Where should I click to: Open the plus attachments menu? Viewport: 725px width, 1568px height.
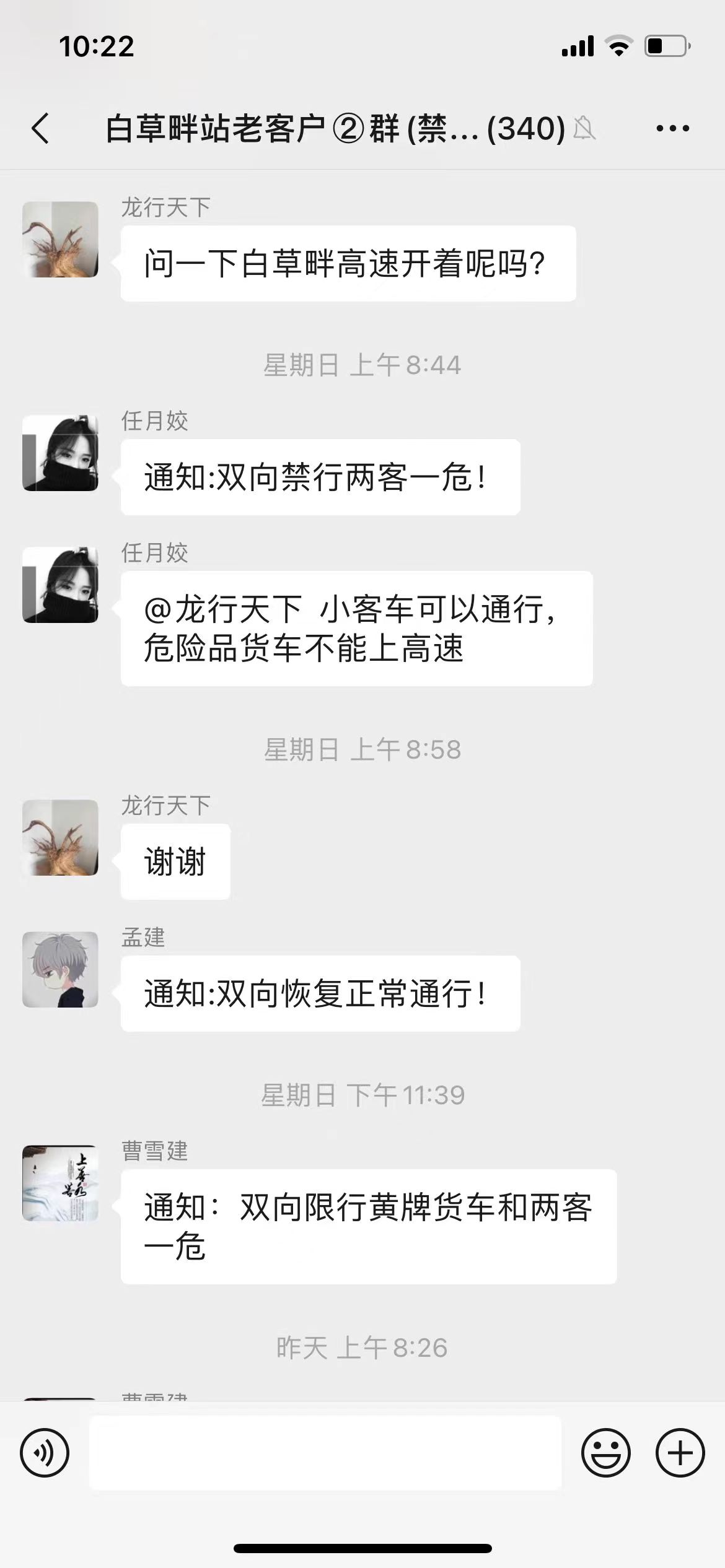pos(680,1453)
